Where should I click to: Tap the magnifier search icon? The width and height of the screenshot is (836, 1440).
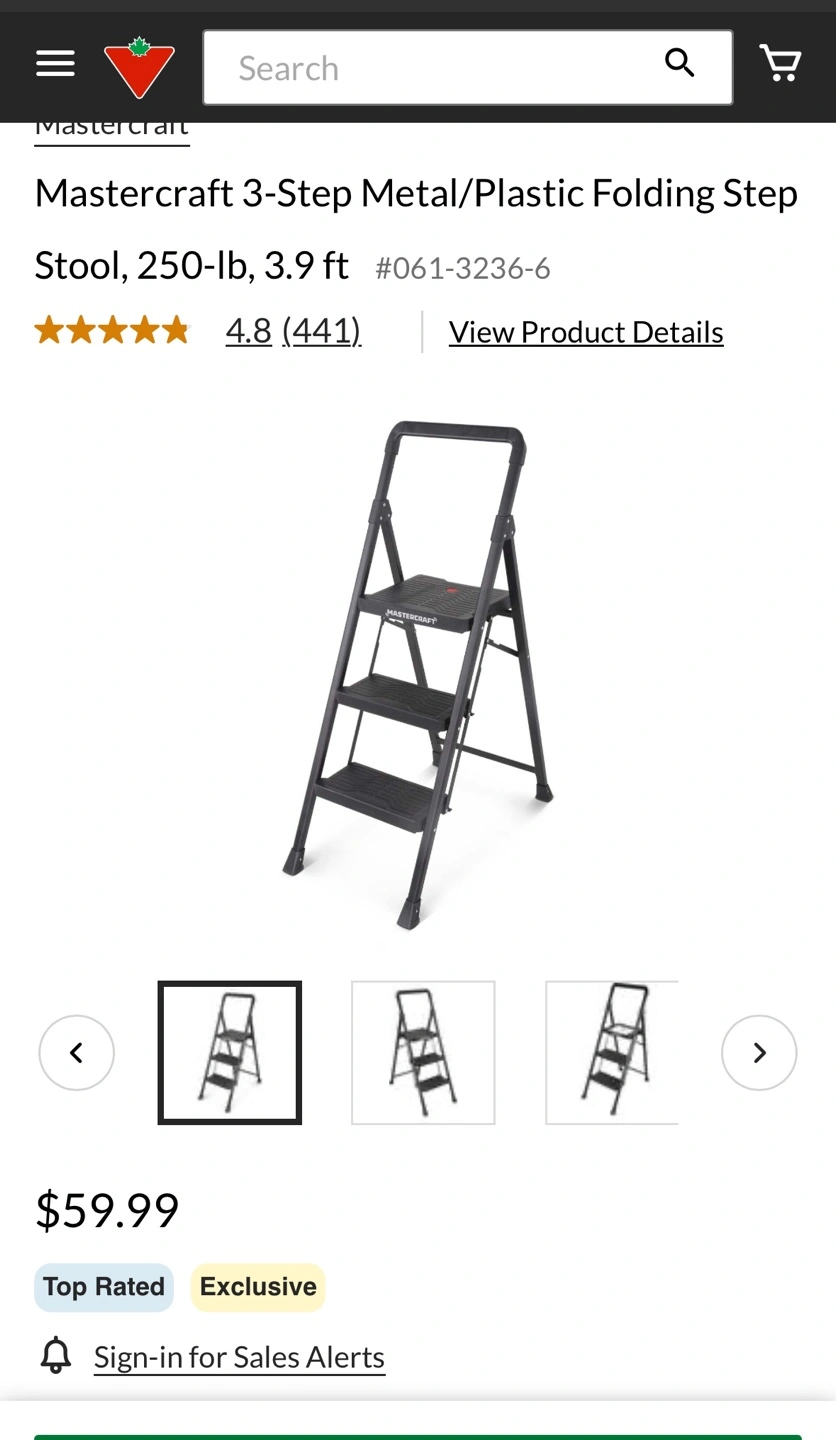680,63
